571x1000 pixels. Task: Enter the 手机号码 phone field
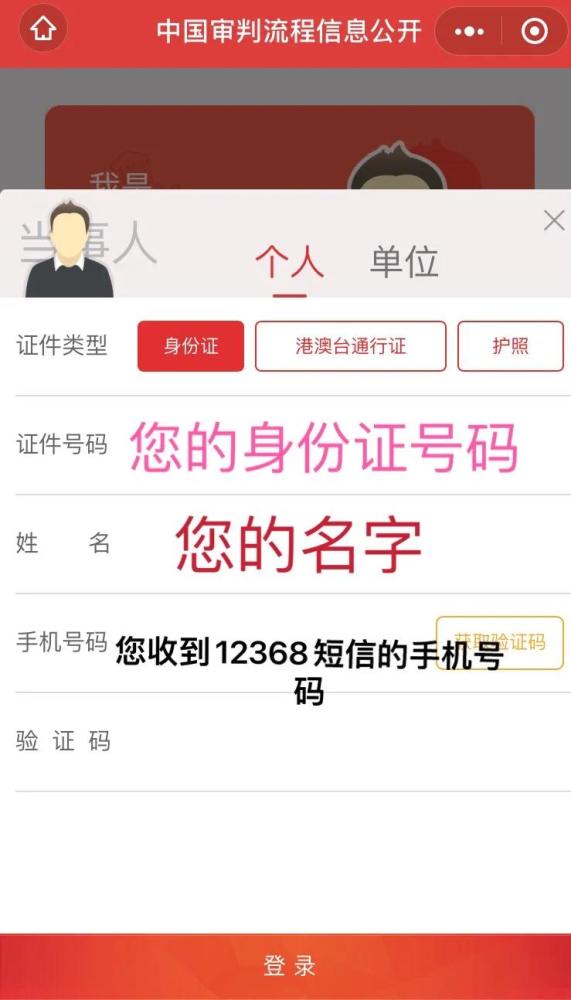[274, 643]
